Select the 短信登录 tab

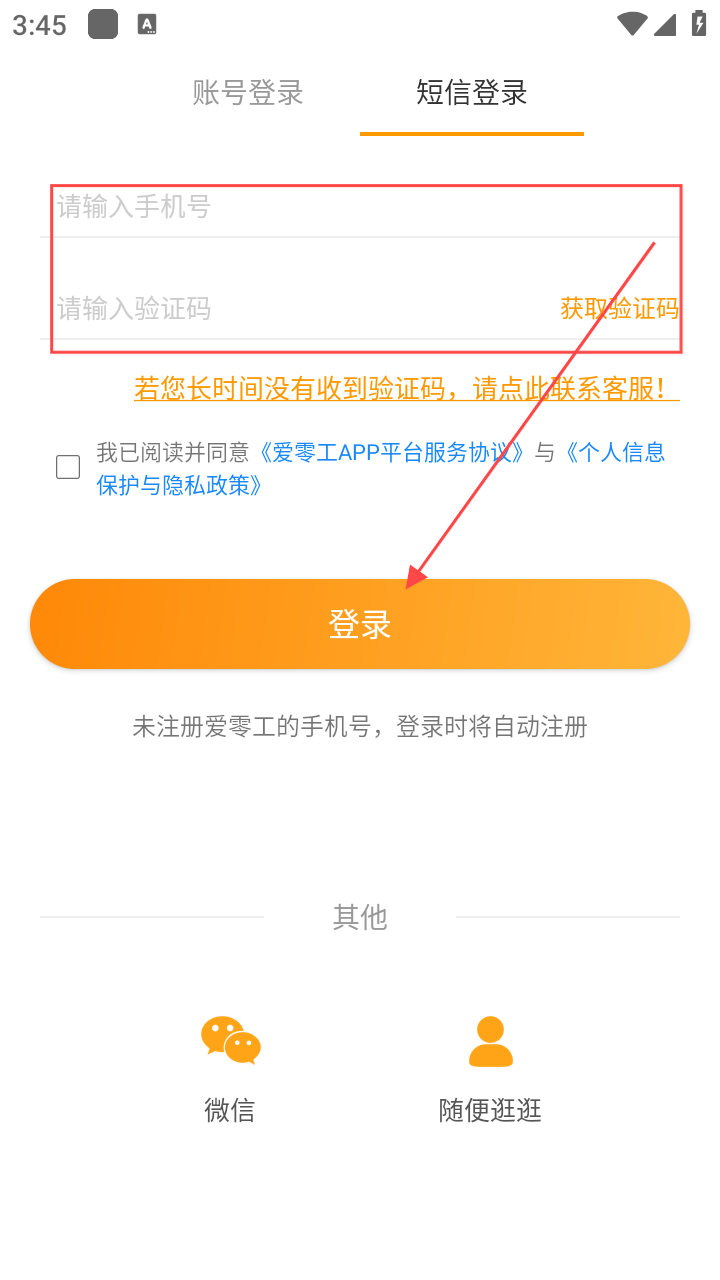tap(471, 93)
